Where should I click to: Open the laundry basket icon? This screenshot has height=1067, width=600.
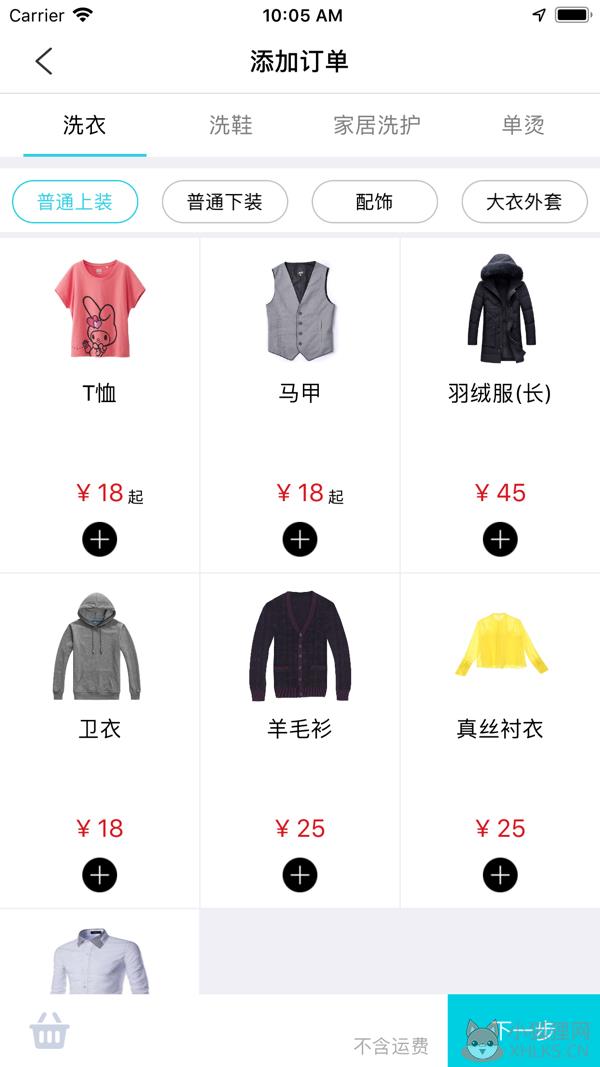point(50,1030)
